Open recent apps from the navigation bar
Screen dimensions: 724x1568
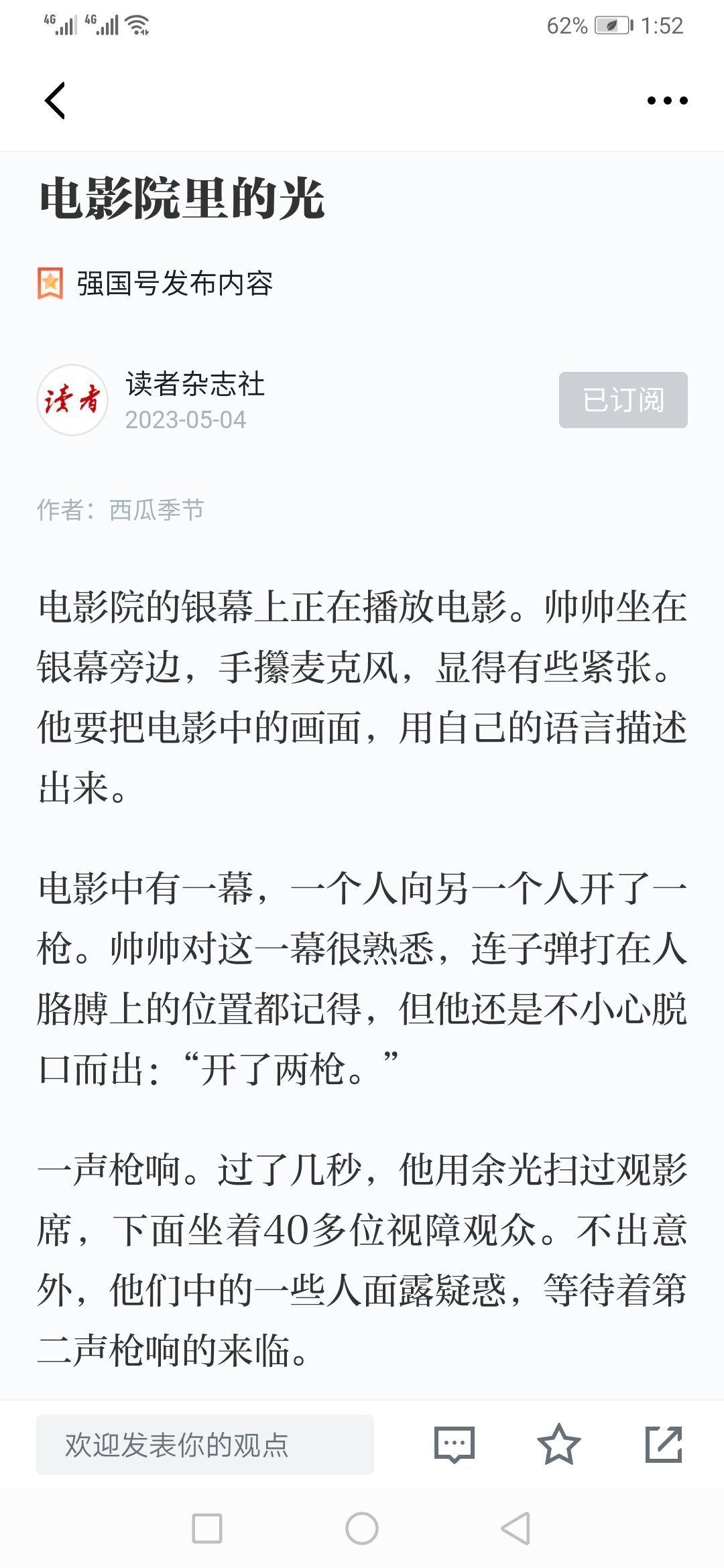[207, 1528]
